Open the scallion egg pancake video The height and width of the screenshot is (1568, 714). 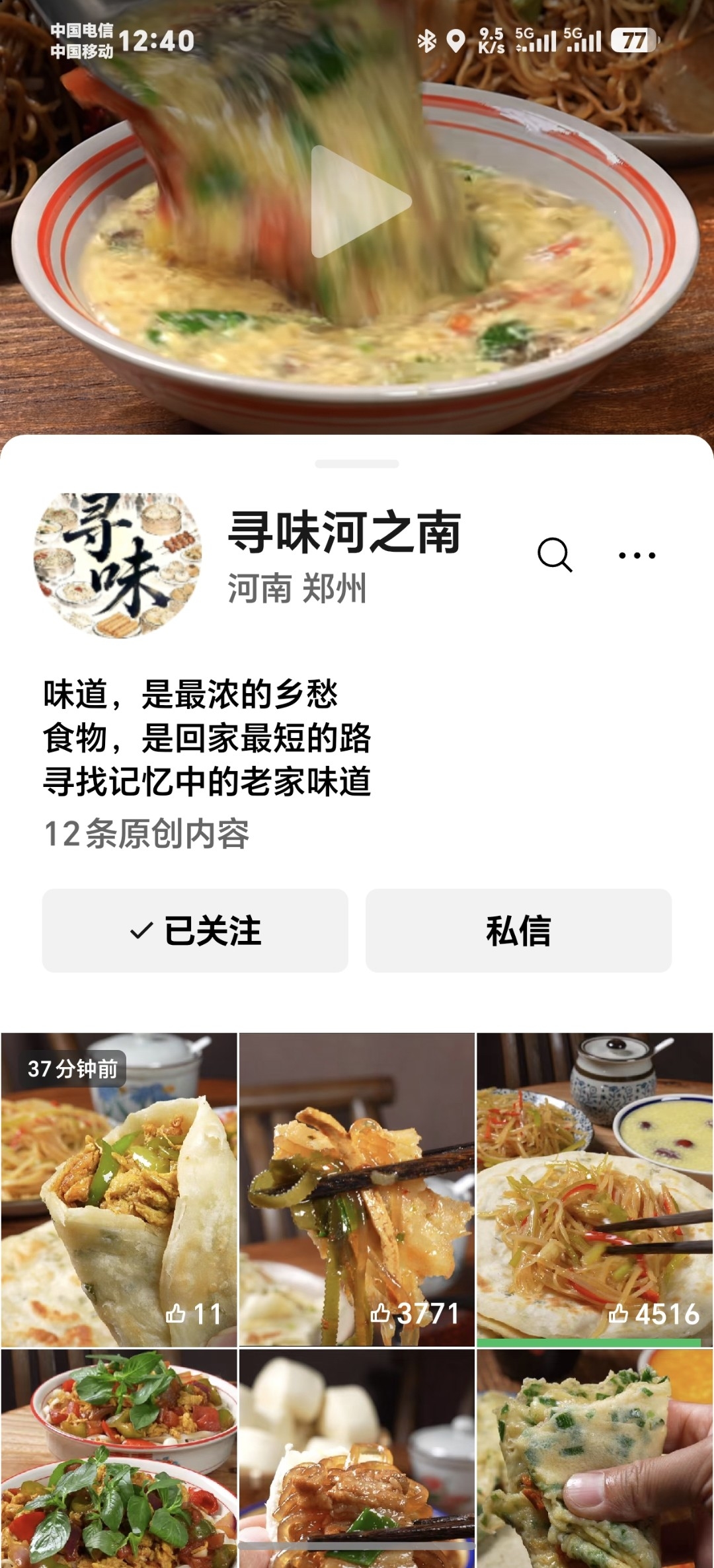tap(595, 1459)
